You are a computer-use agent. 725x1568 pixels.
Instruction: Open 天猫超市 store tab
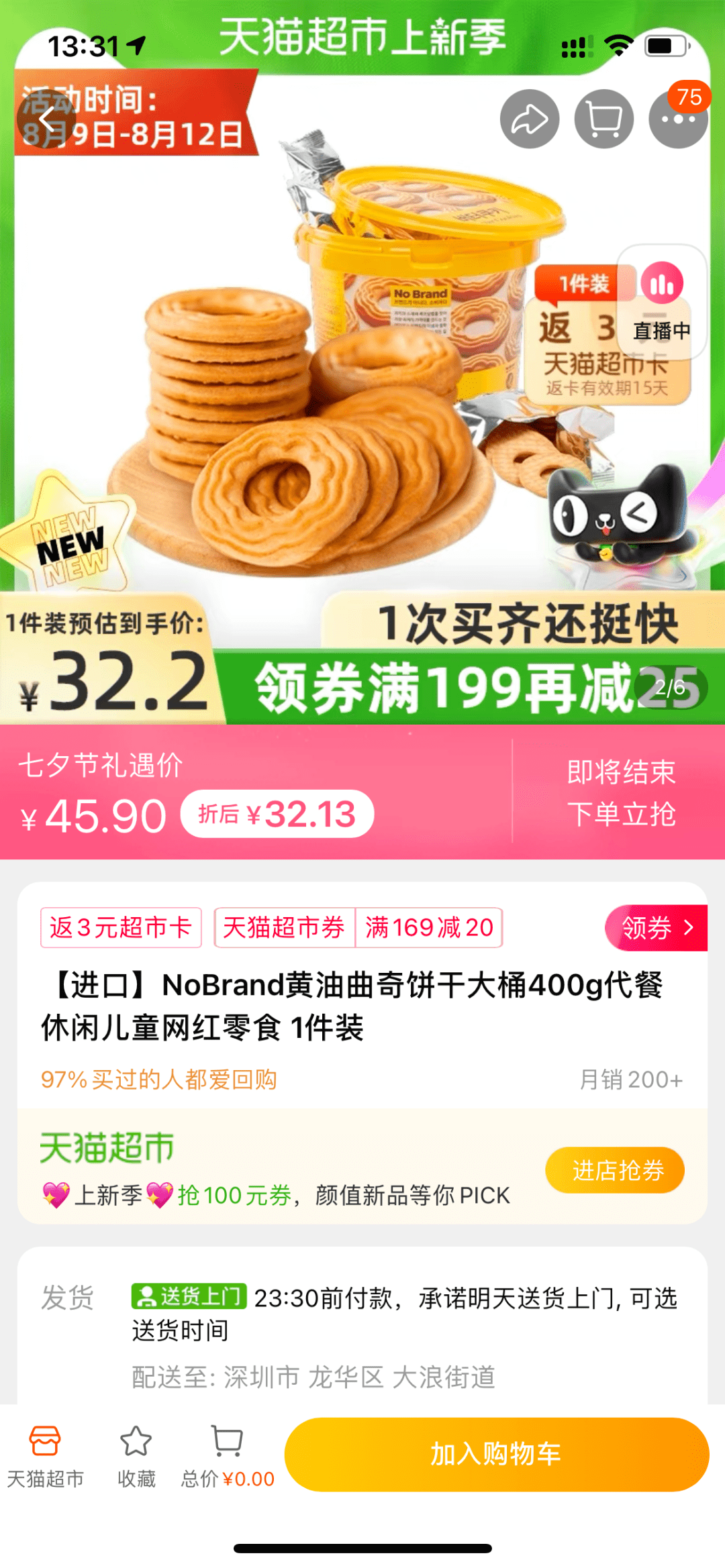tap(45, 1453)
